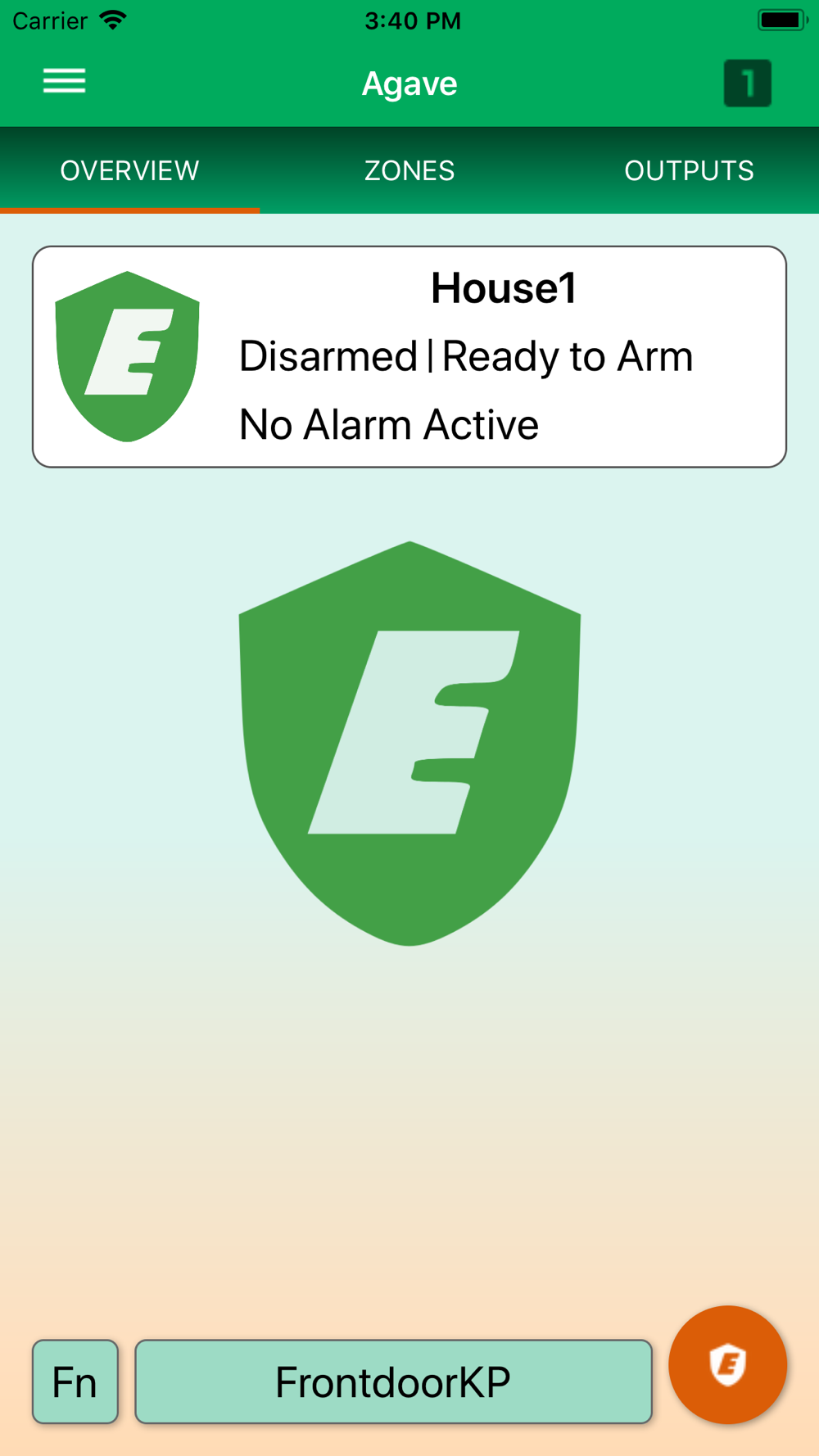Switch to the Outputs tab
Screen dimensions: 819x1456
coord(689,170)
